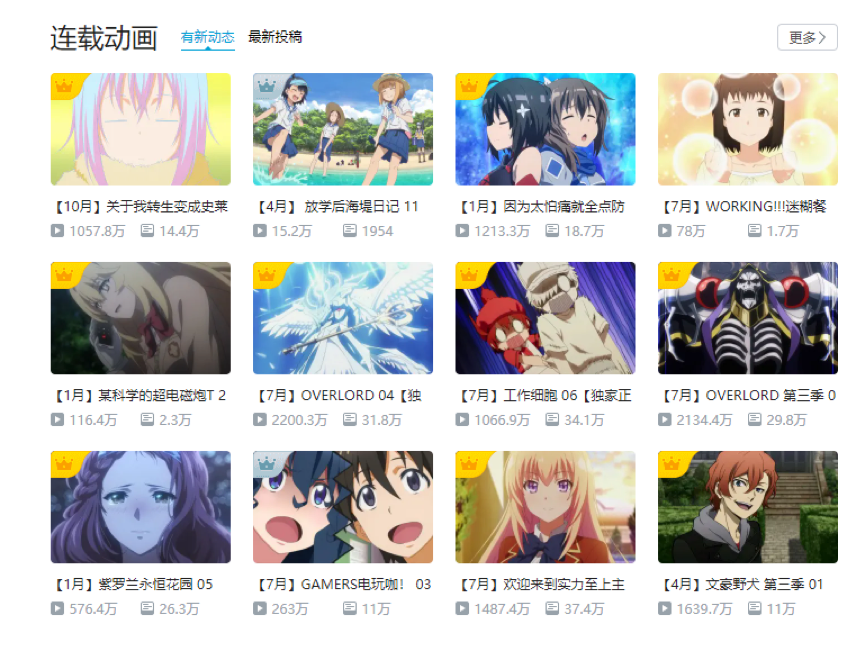Open GAMERS电玩咖! 03 card
This screenshot has height=651, width=856.
pyautogui.click(x=342, y=507)
